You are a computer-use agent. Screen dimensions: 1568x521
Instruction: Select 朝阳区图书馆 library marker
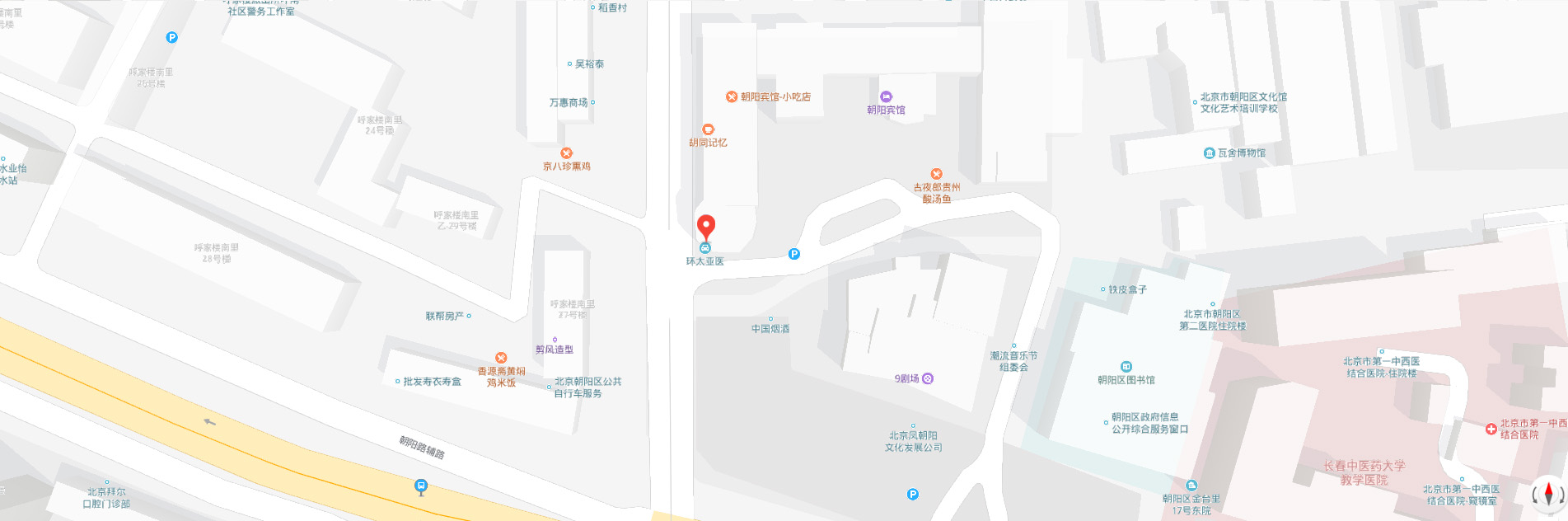coord(1126,367)
